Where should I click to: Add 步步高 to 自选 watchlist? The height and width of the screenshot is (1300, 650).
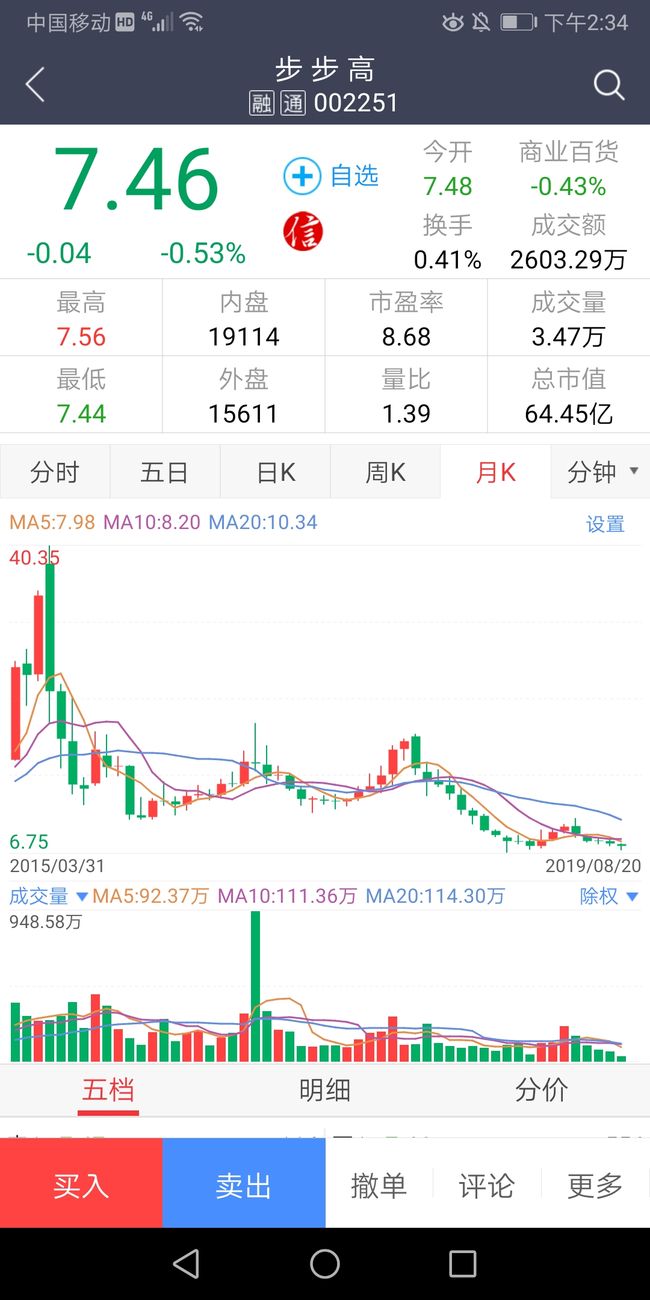click(331, 176)
